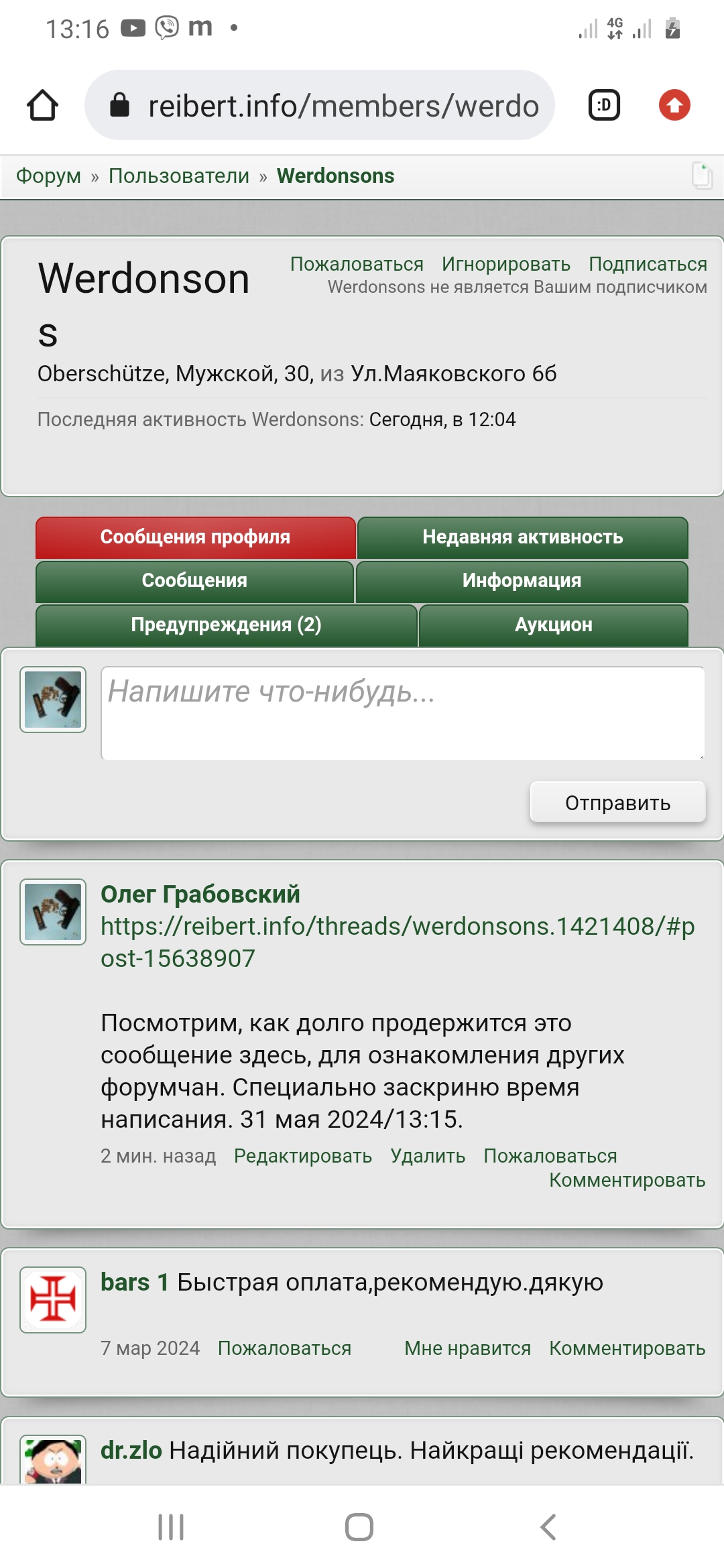Choose Игнорировать for Werdonsons
The image size is (724, 1568).
(x=506, y=264)
